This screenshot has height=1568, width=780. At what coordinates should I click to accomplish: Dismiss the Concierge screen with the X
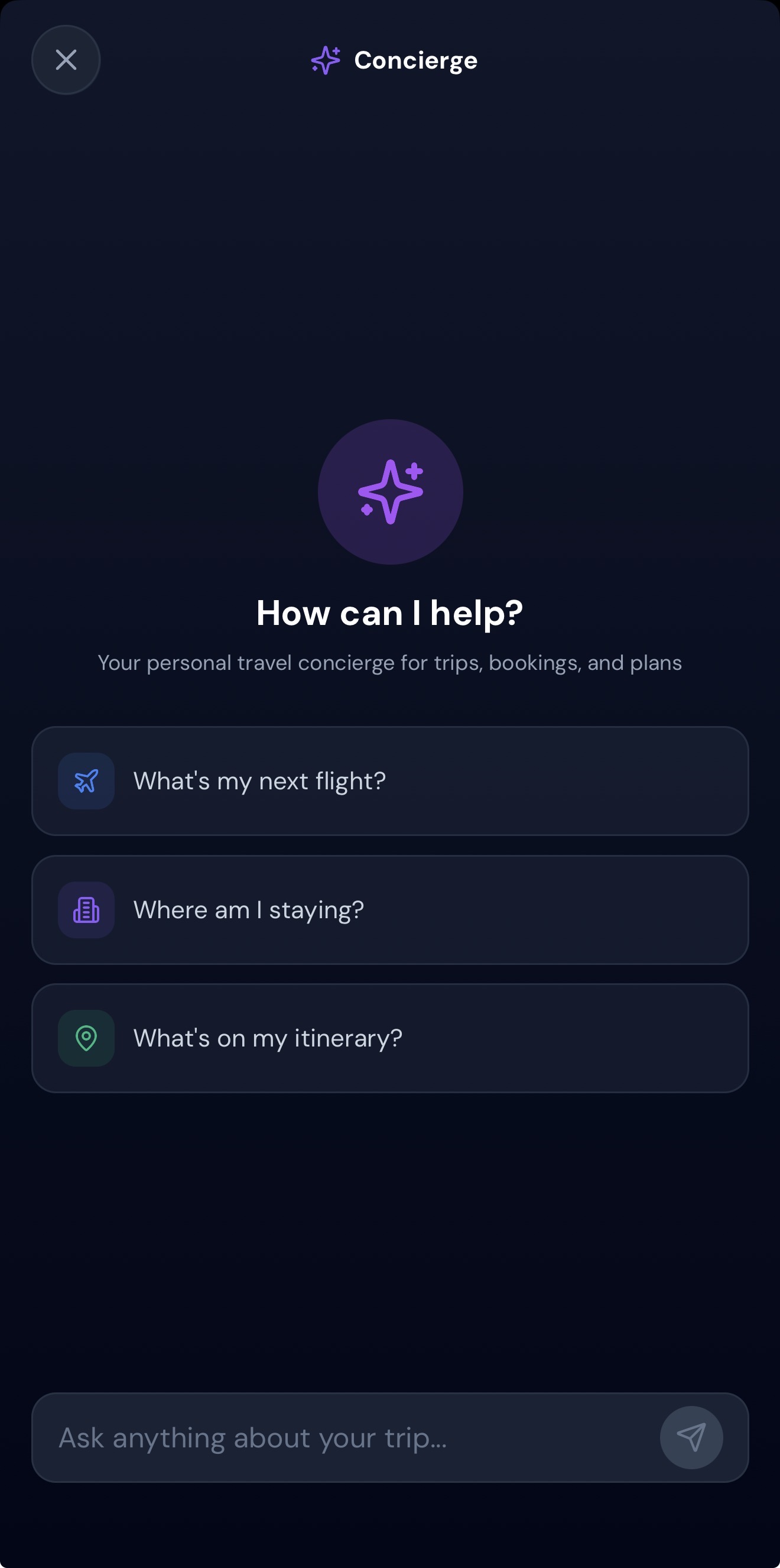66,59
